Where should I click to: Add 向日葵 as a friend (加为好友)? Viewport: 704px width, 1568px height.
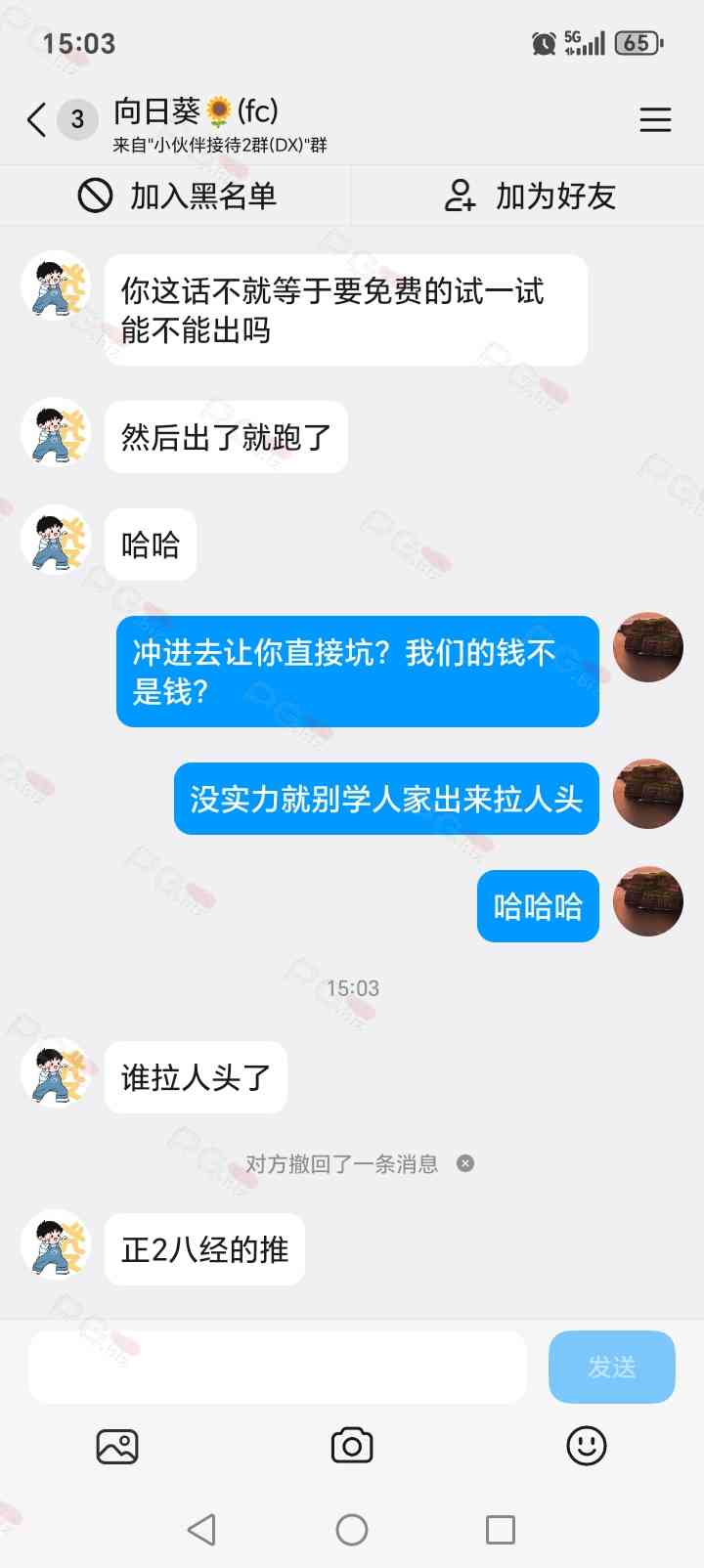(529, 196)
